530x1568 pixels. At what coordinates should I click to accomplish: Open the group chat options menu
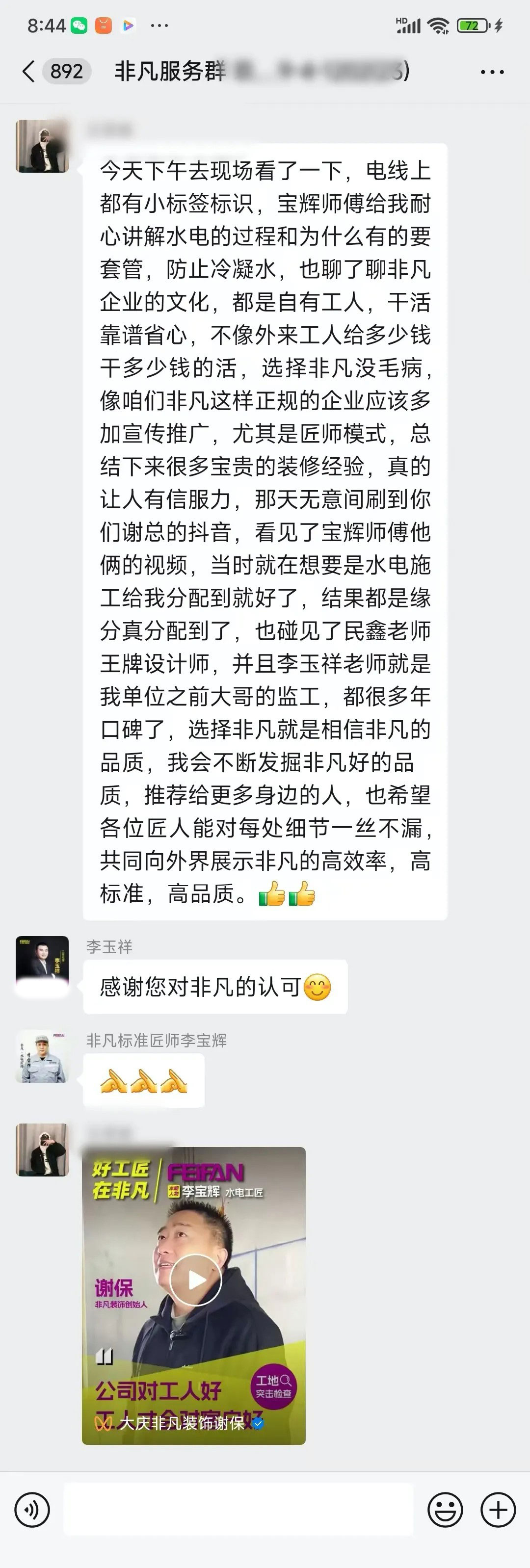pos(492,72)
